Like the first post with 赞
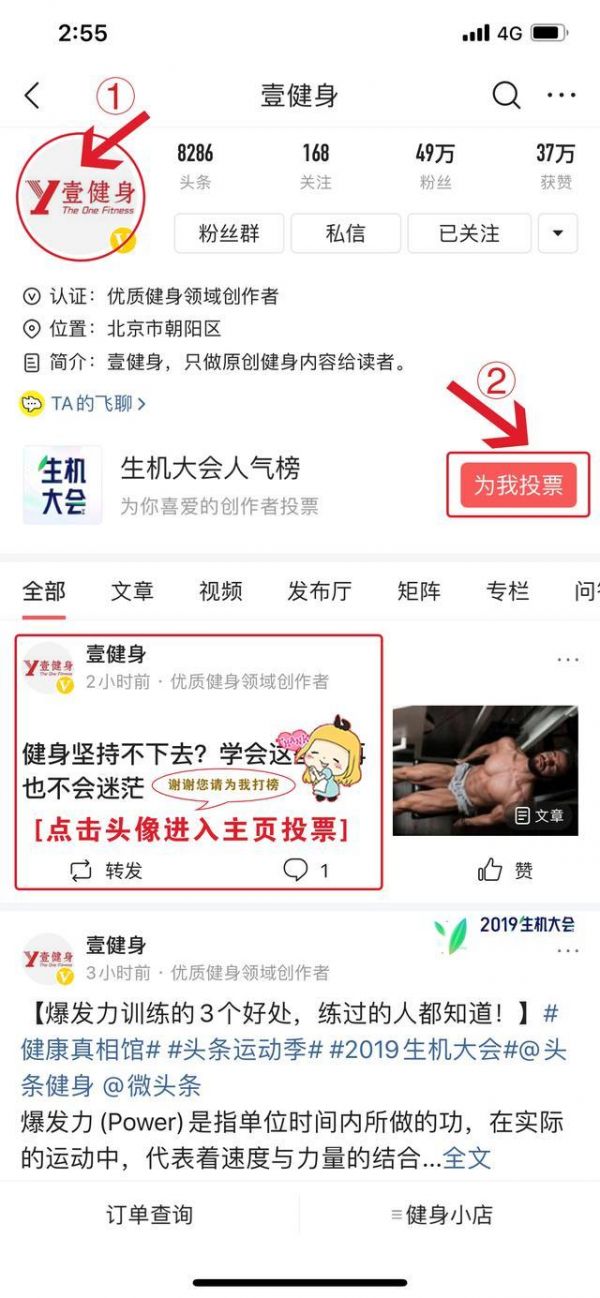The width and height of the screenshot is (600, 1298). (506, 870)
